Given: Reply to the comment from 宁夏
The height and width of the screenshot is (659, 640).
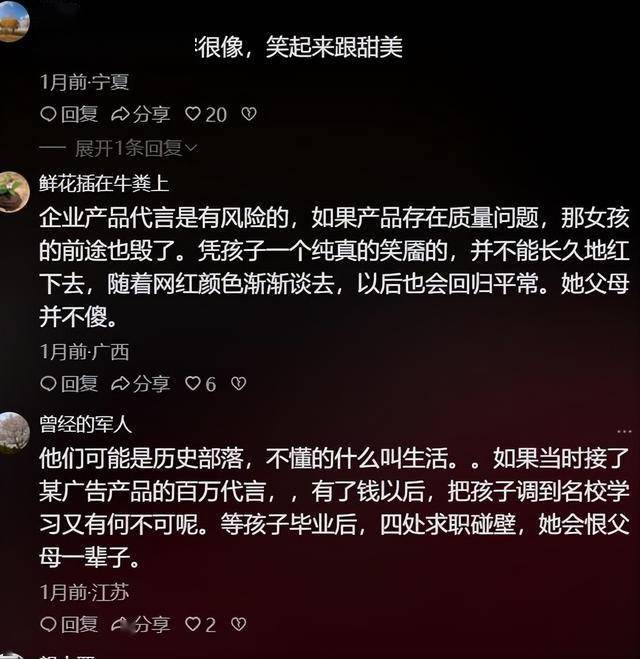Looking at the screenshot, I should tap(69, 115).
